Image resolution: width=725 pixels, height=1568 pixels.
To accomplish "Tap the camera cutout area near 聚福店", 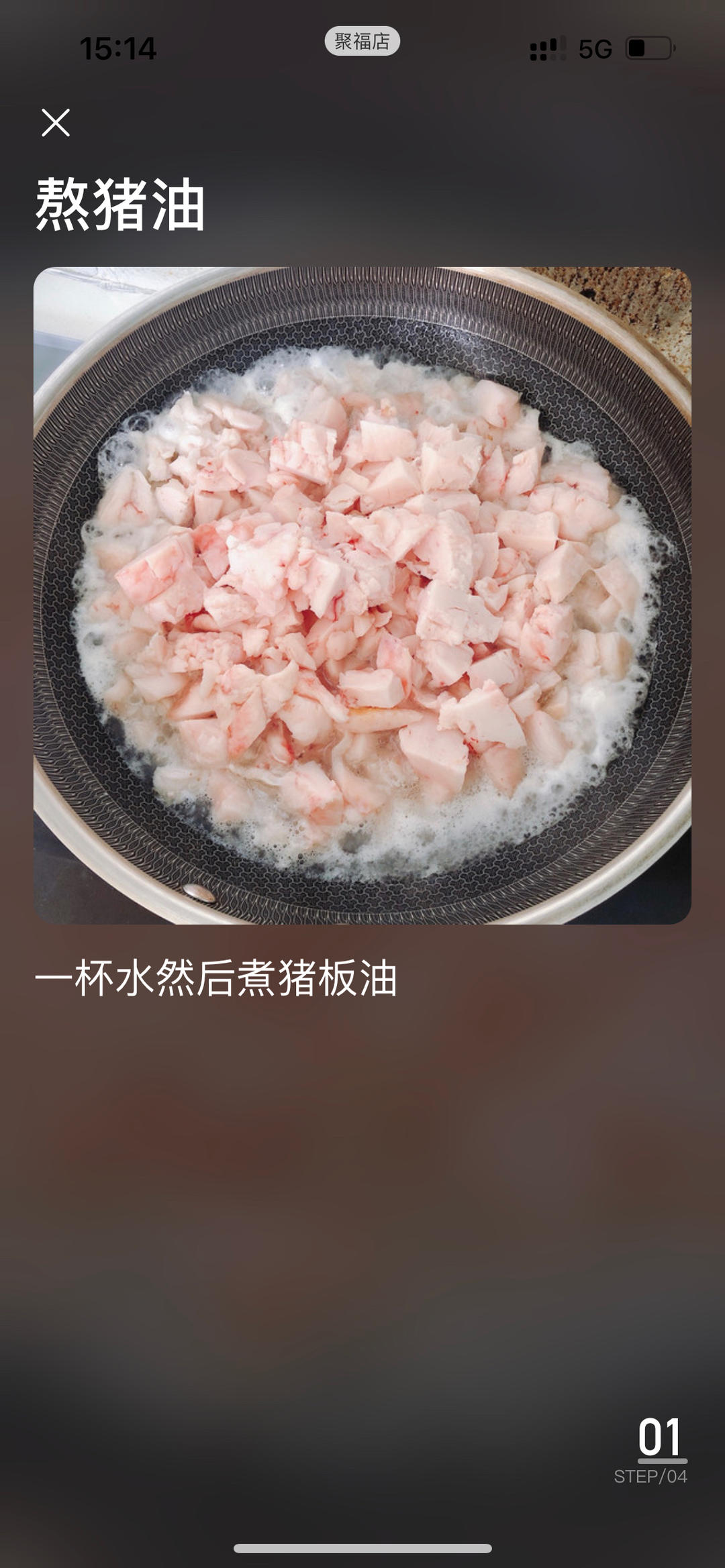I will 362,42.
